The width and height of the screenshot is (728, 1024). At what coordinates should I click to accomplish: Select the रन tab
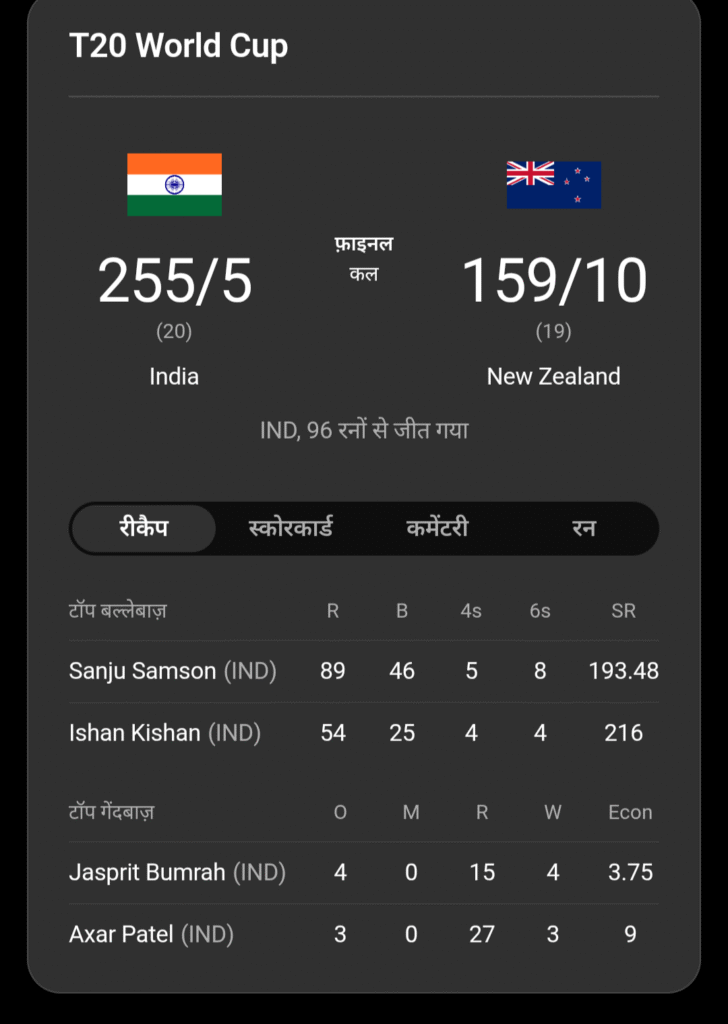(x=584, y=528)
